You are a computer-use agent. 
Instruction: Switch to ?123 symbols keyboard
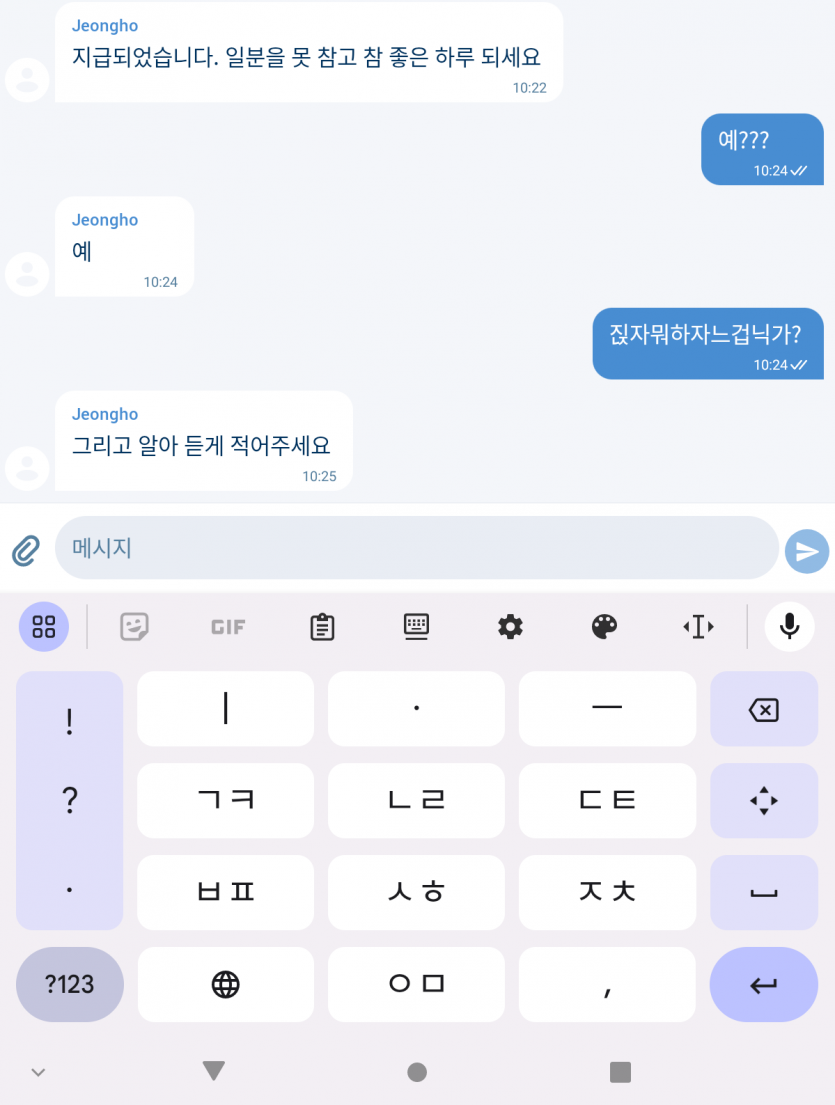70,984
